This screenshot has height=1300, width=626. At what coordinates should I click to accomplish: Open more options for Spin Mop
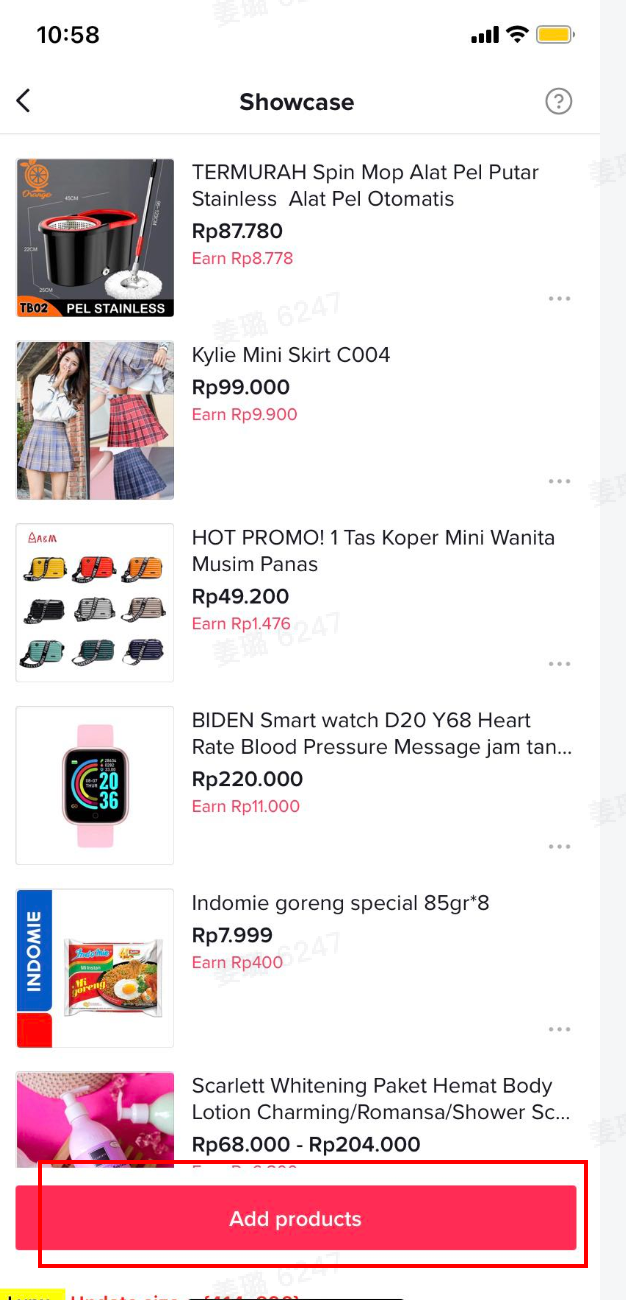pos(559,299)
